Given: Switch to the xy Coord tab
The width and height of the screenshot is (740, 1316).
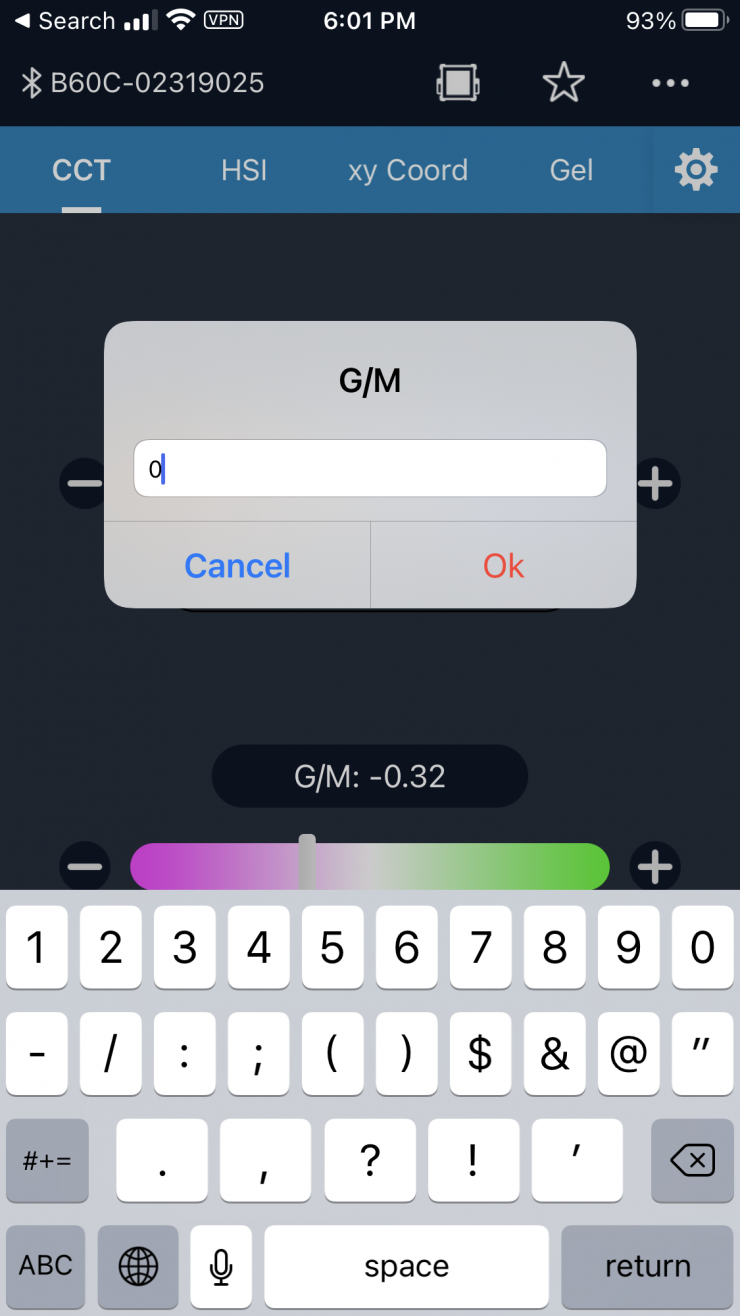Looking at the screenshot, I should tap(407, 170).
